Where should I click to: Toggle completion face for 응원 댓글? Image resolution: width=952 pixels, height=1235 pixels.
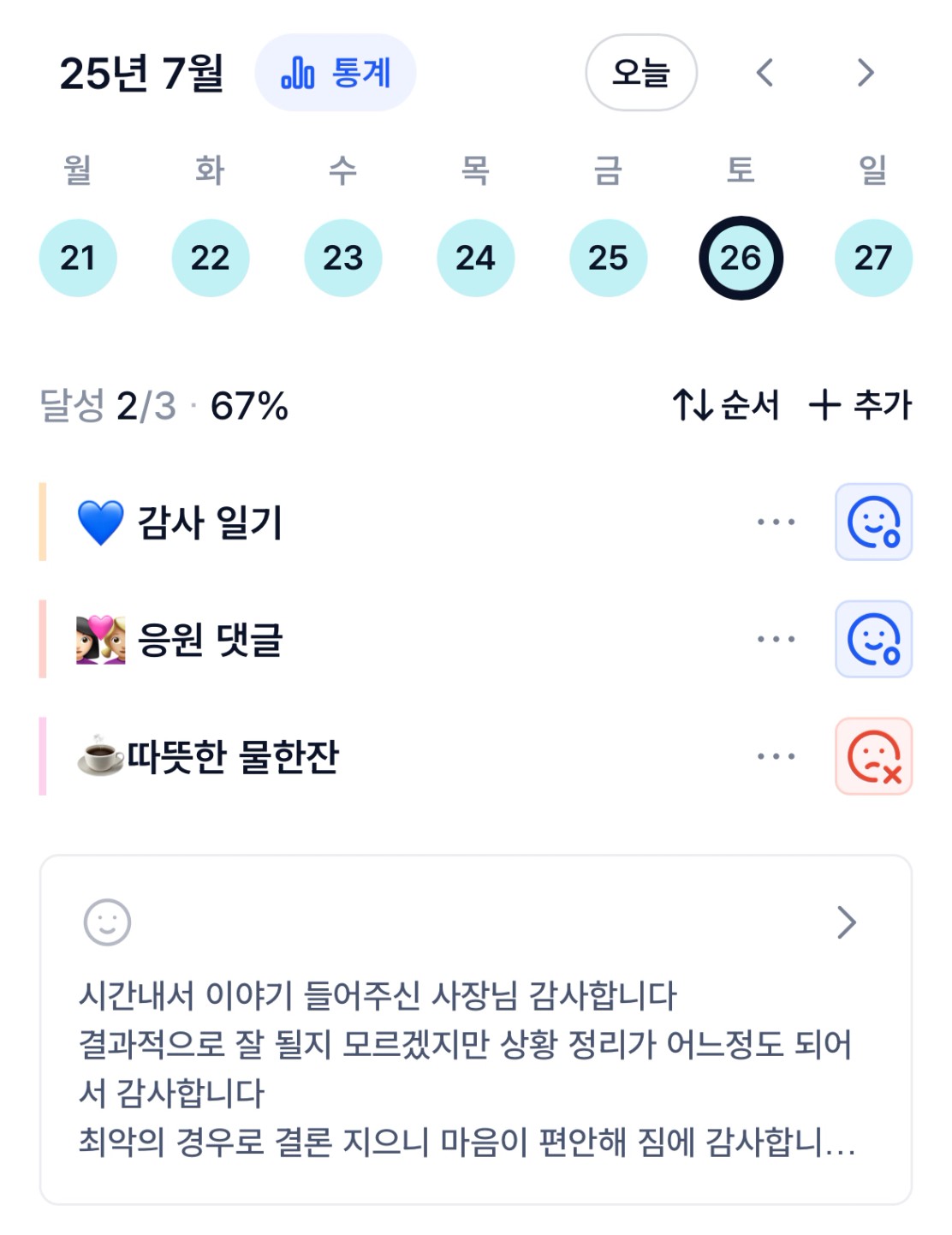point(873,640)
